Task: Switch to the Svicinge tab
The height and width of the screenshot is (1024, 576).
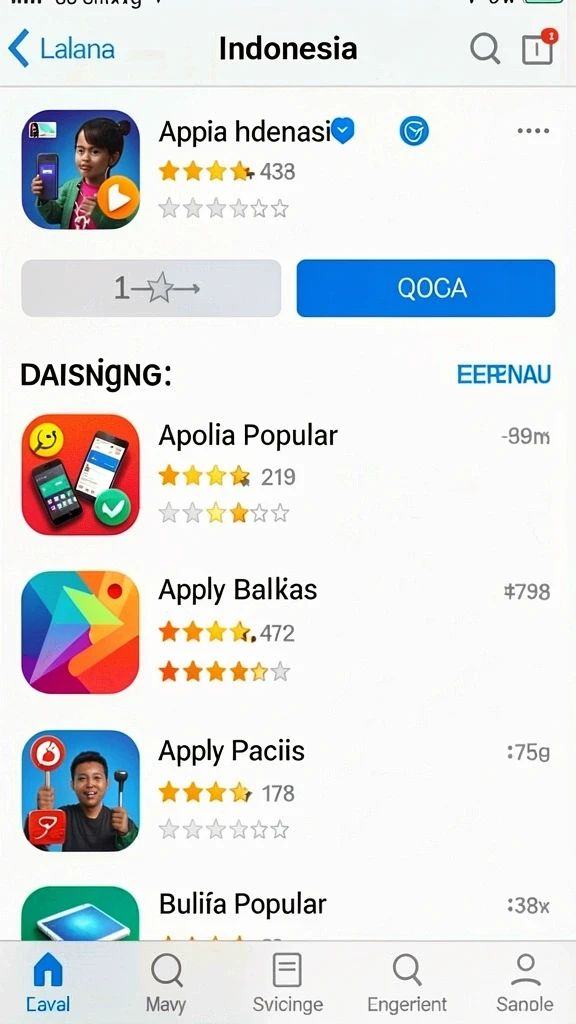Action: pos(287,982)
